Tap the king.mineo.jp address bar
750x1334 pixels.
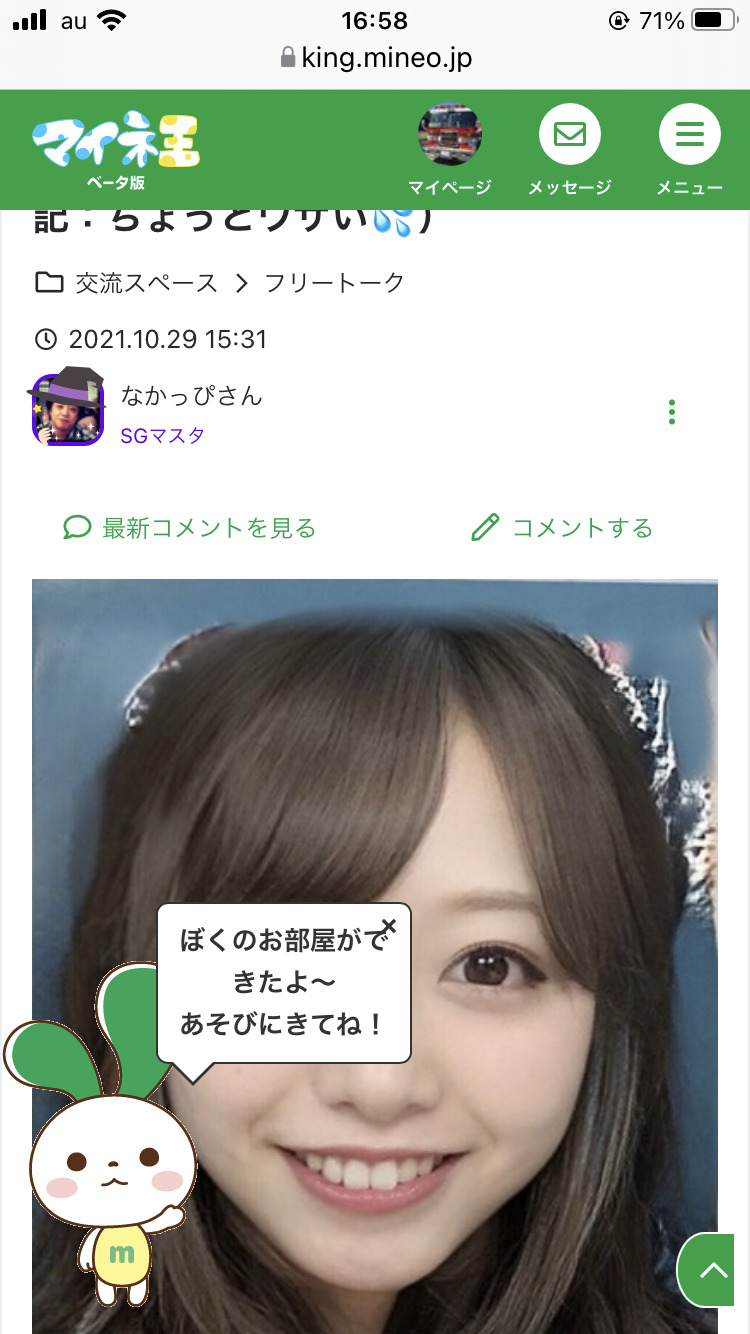click(375, 59)
